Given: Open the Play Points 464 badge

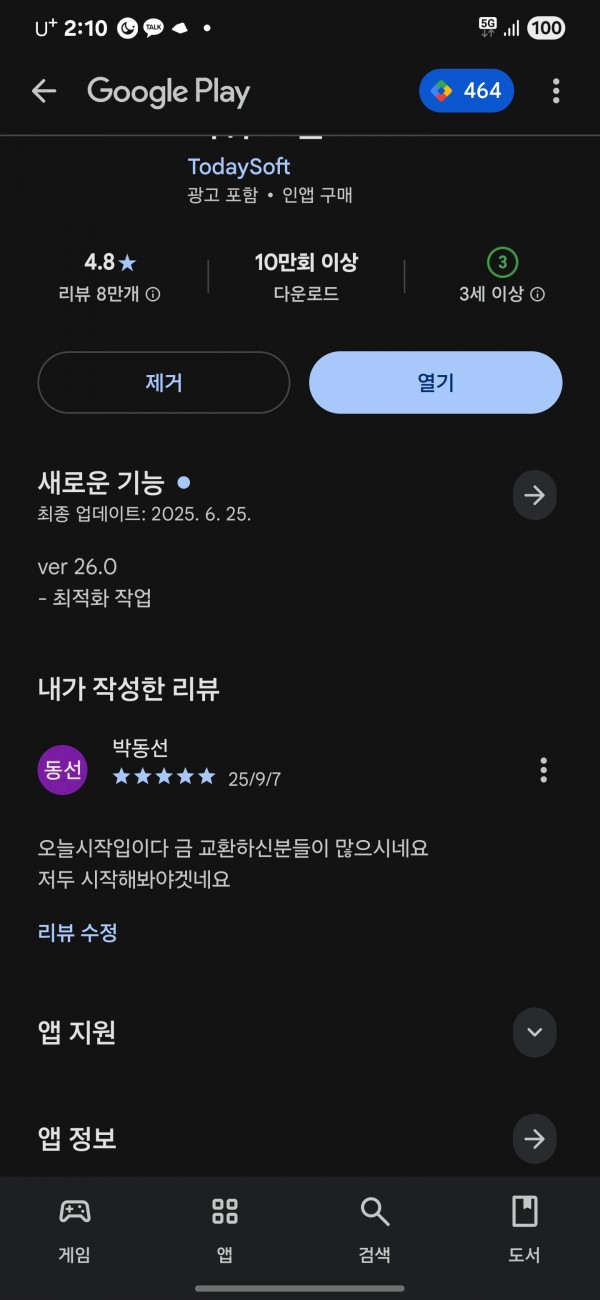Looking at the screenshot, I should (x=467, y=91).
